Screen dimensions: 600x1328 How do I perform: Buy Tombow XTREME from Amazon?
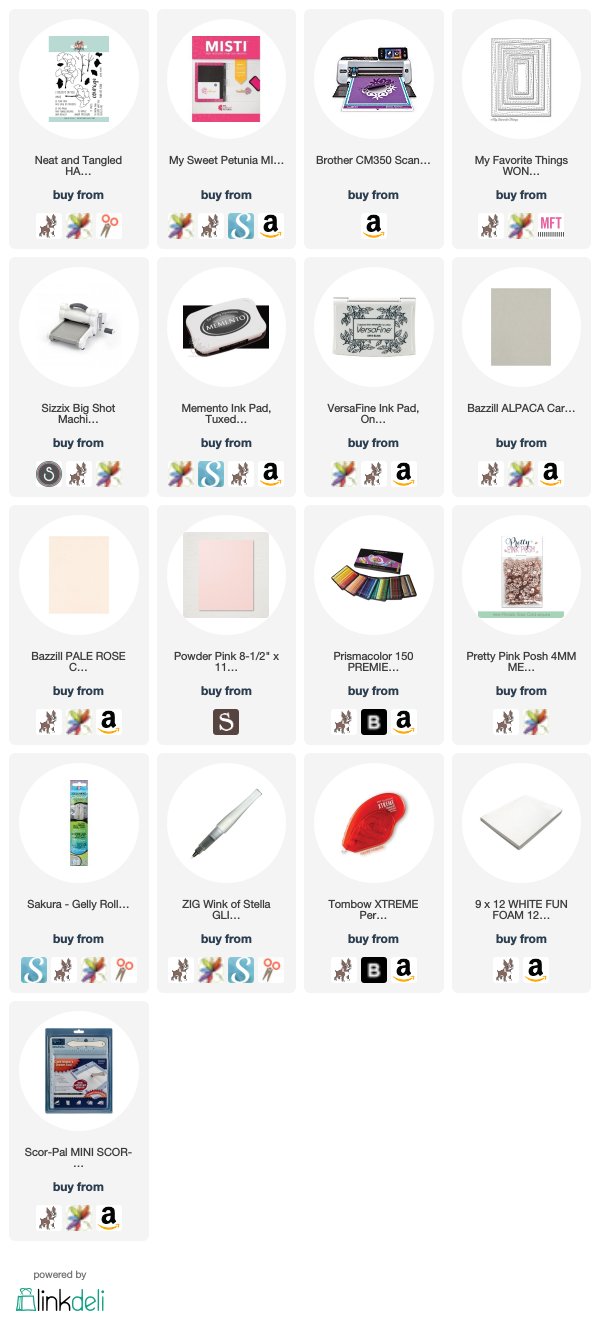click(x=403, y=969)
